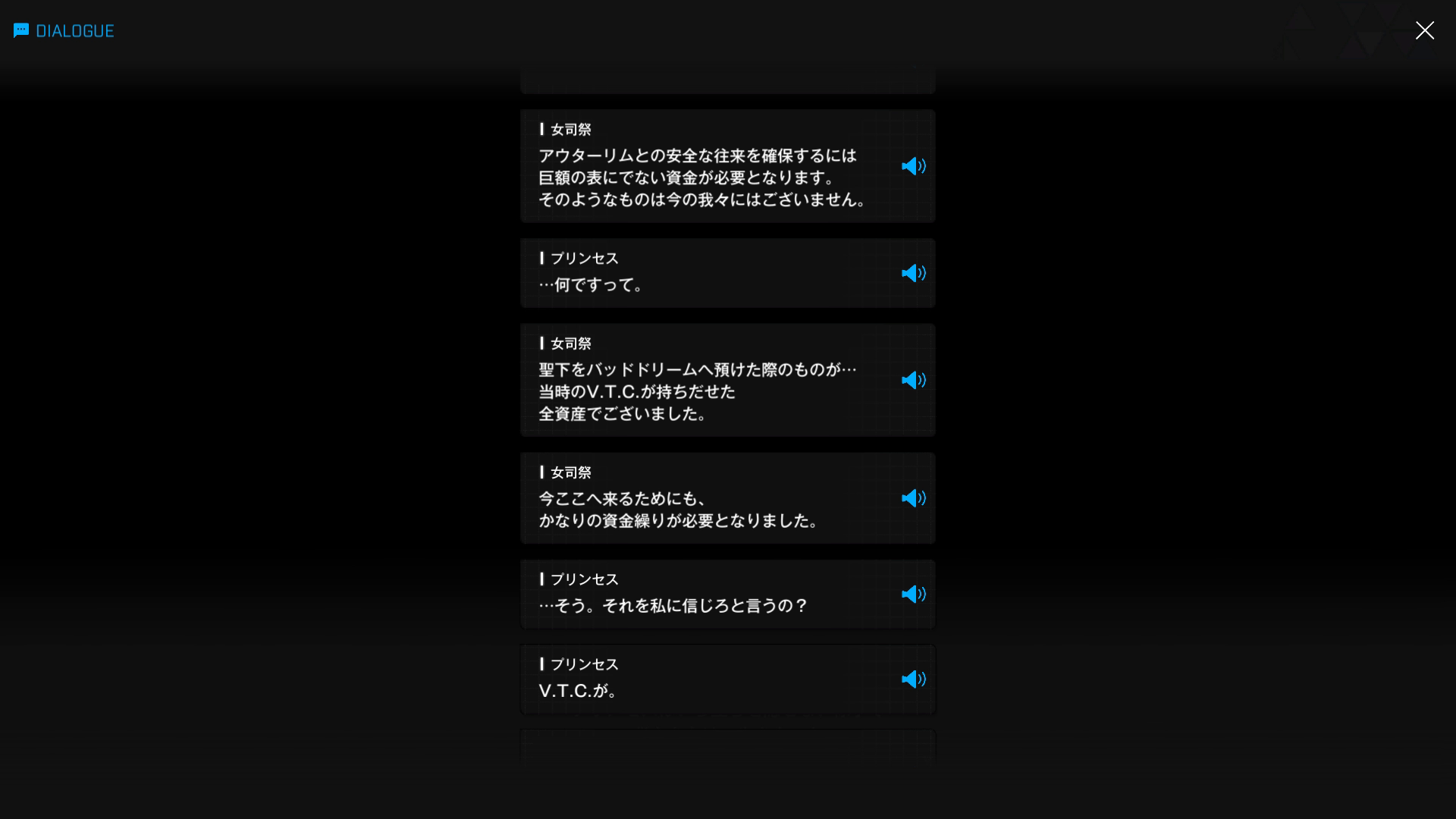Play voice for …何ですって。 line
The width and height of the screenshot is (1456, 819).
(x=913, y=273)
